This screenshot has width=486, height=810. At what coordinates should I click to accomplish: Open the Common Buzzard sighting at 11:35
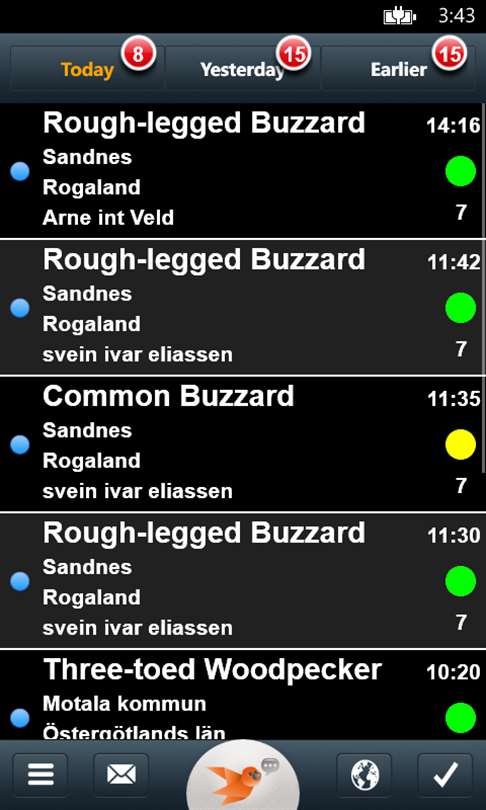[x=243, y=444]
